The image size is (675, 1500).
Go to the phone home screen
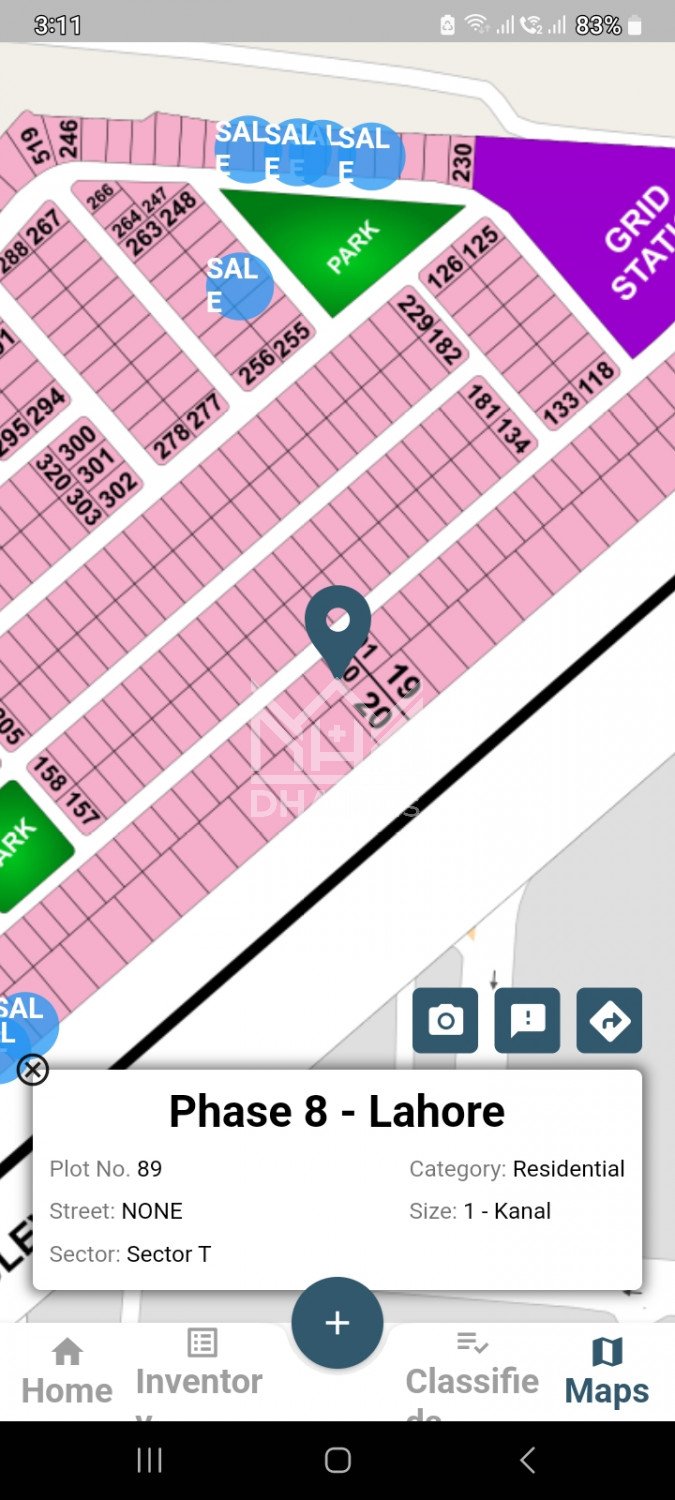click(x=338, y=1460)
